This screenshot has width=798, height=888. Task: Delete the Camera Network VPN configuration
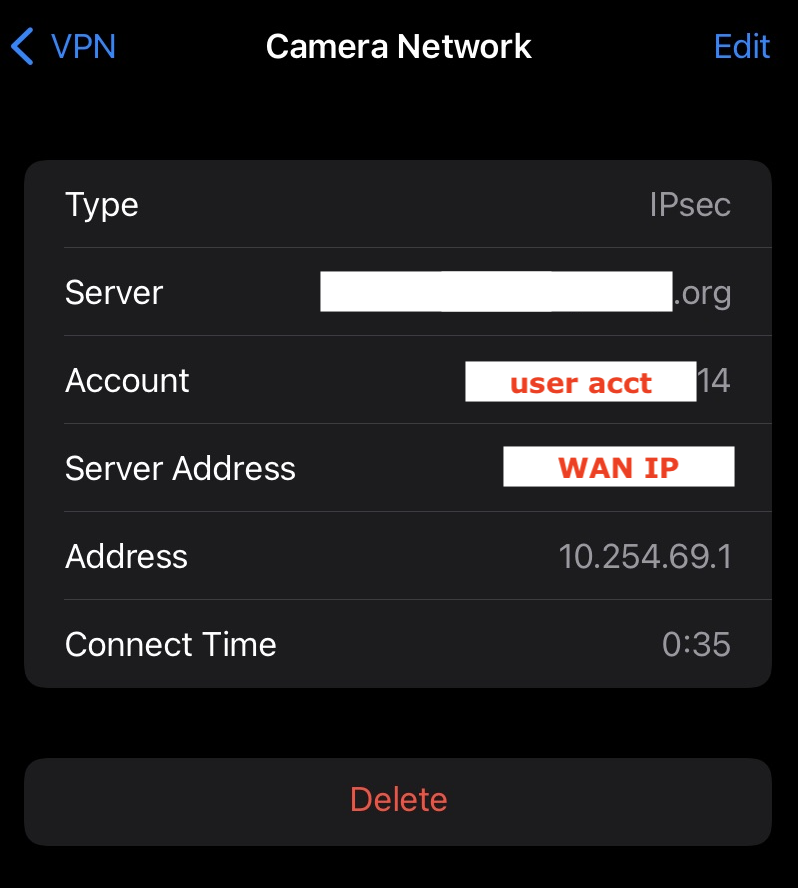coord(398,799)
